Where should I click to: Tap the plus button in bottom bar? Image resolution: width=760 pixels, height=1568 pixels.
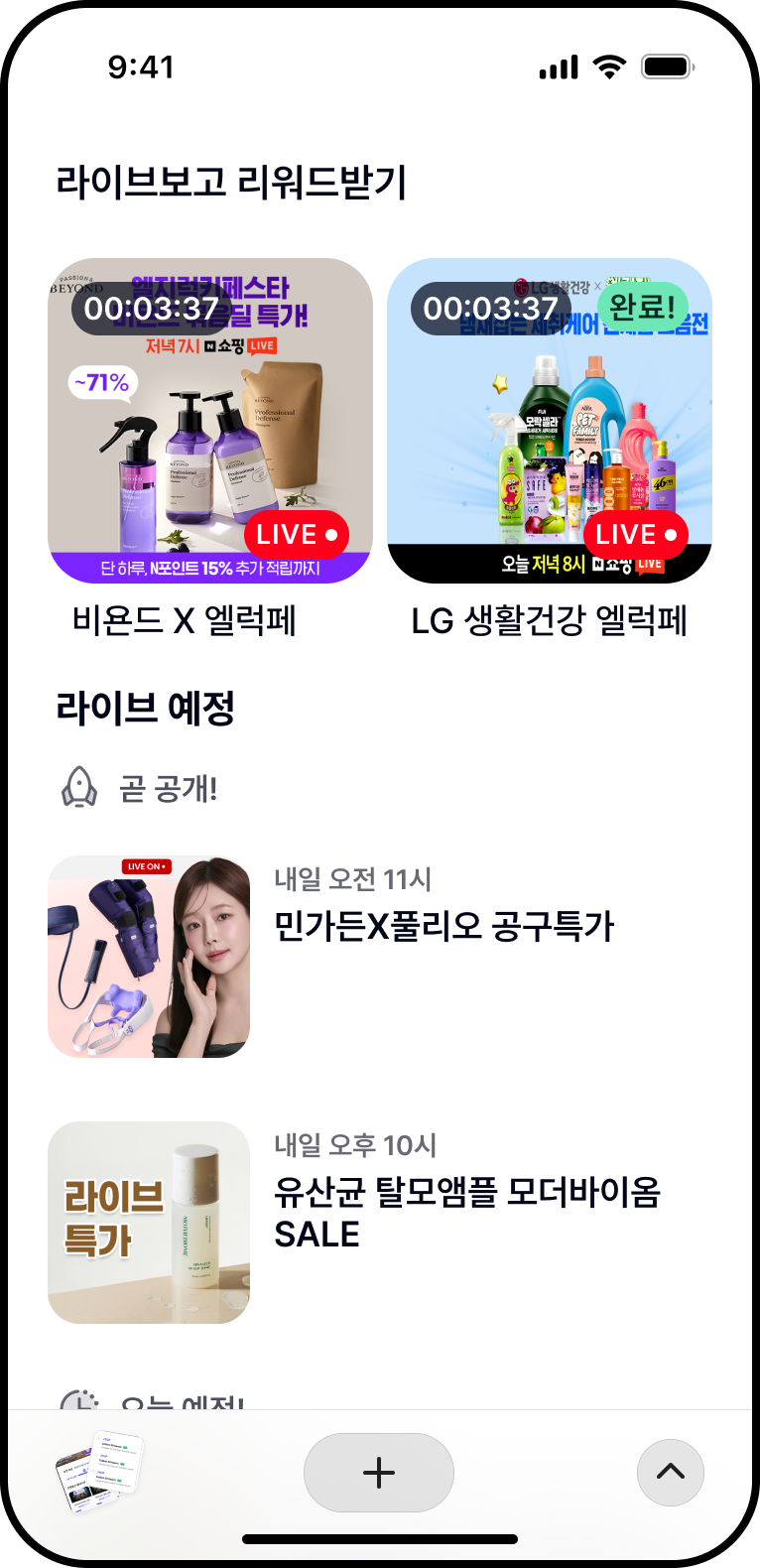point(379,1473)
